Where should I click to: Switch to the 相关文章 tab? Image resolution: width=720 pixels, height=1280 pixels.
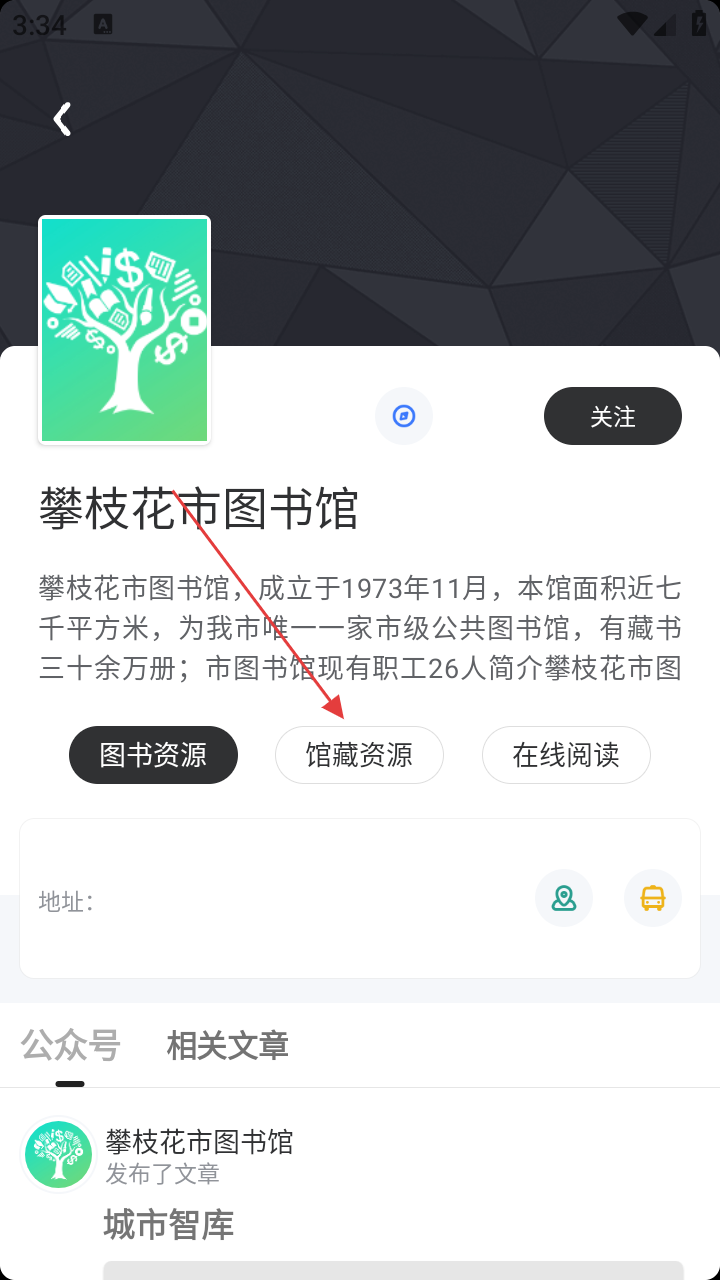(228, 1046)
